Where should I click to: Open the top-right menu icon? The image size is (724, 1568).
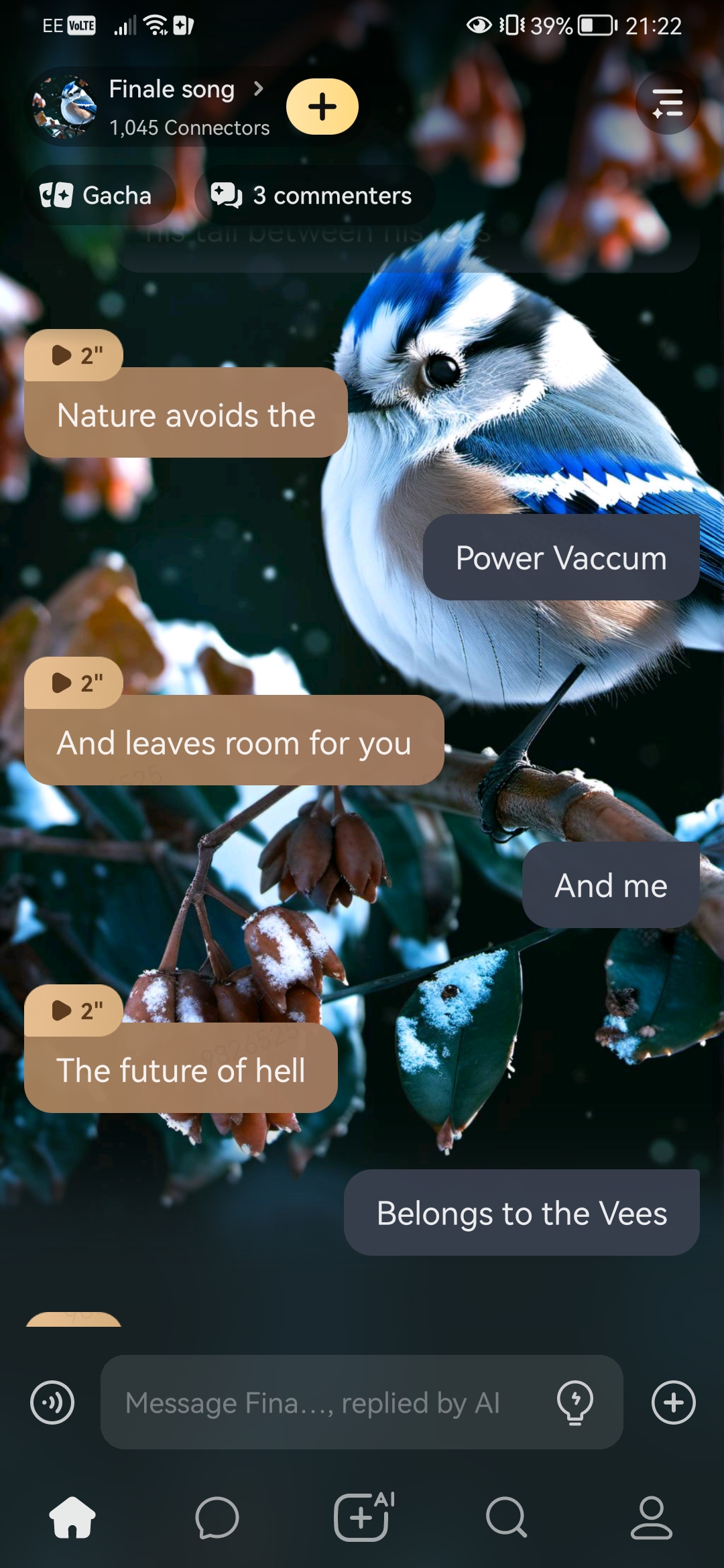click(x=667, y=103)
